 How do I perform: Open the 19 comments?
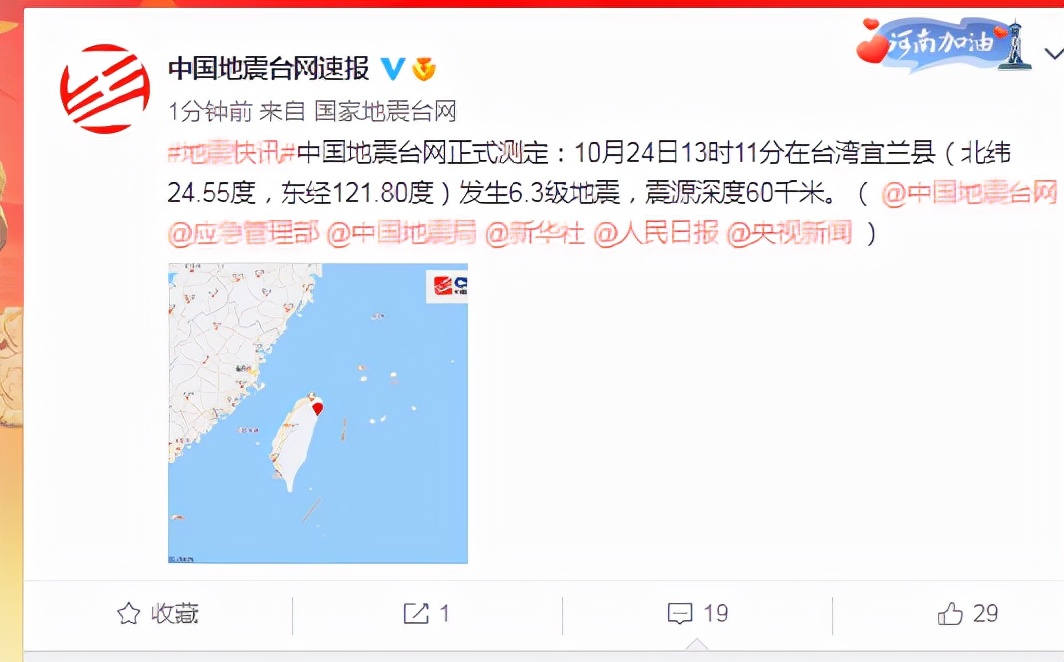pyautogui.click(x=698, y=613)
